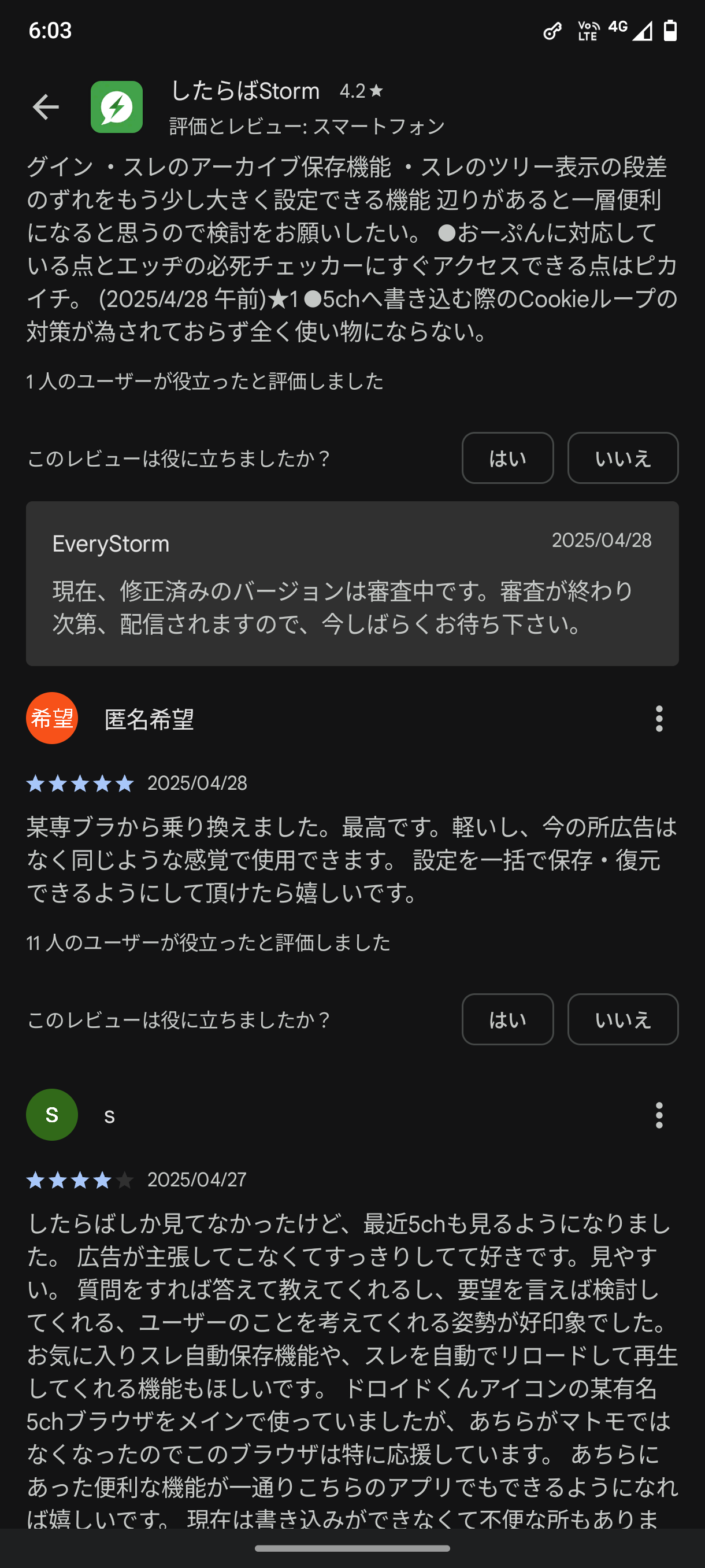The width and height of the screenshot is (705, 1568).
Task: Mark the Cookie loop review as helpful (はい)
Action: click(x=507, y=458)
